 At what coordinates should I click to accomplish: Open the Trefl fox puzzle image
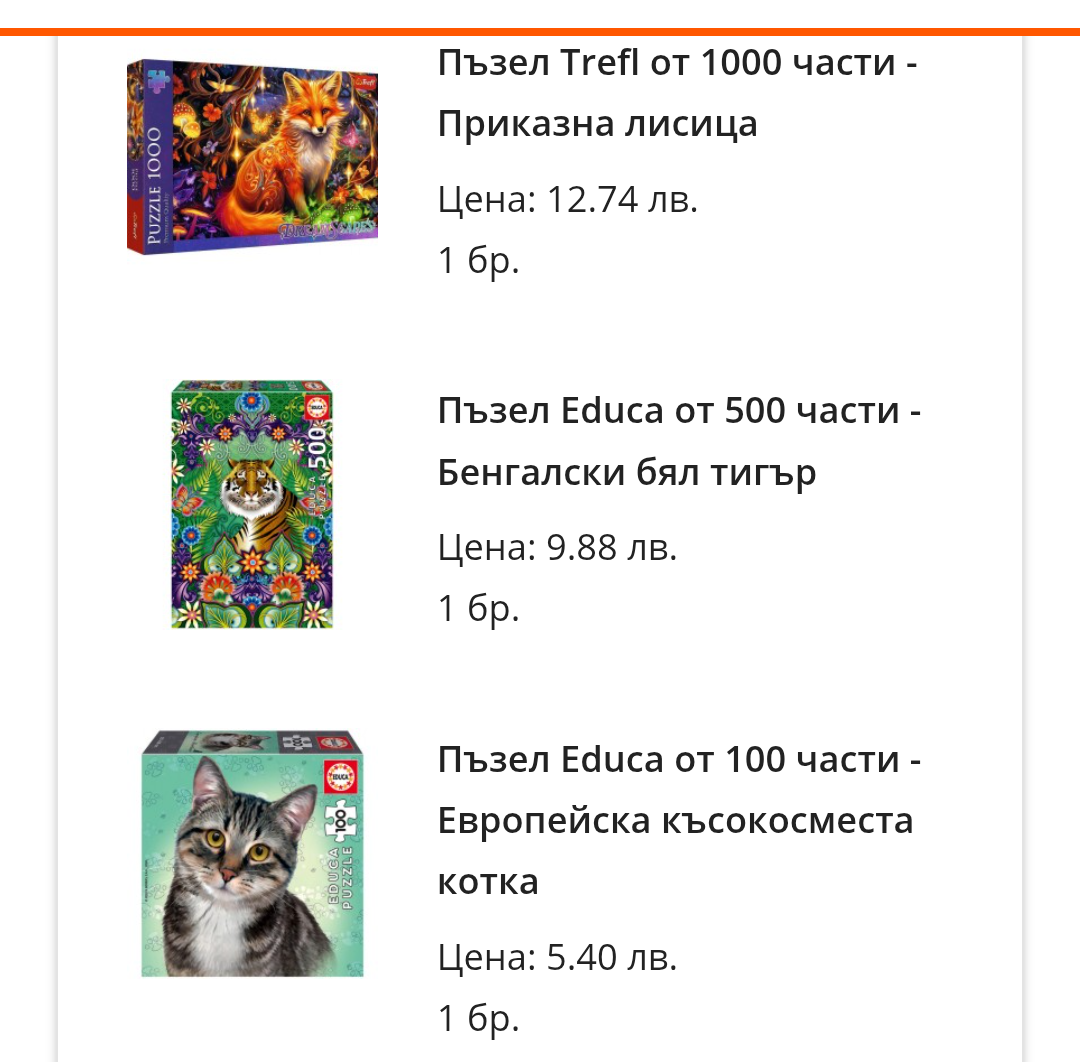pos(252,156)
